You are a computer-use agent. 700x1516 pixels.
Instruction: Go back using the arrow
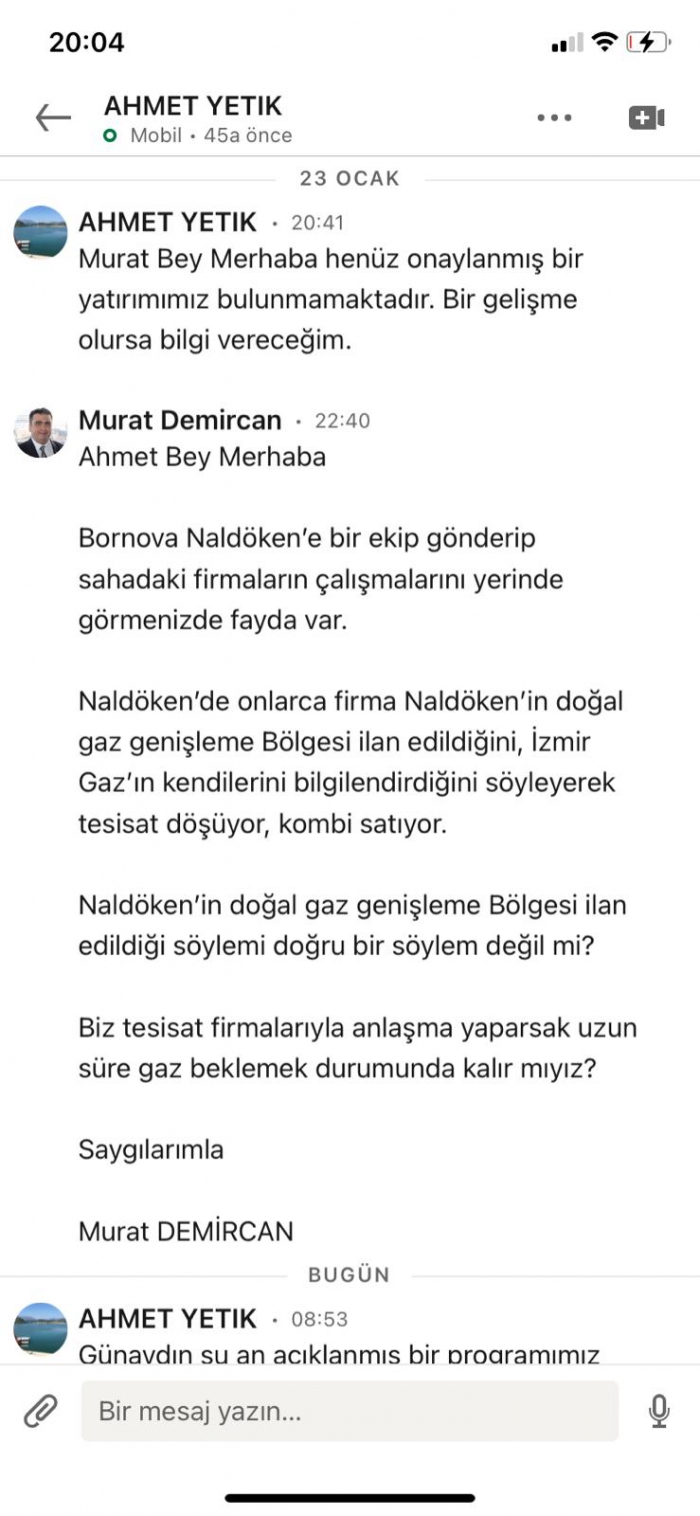point(53,118)
